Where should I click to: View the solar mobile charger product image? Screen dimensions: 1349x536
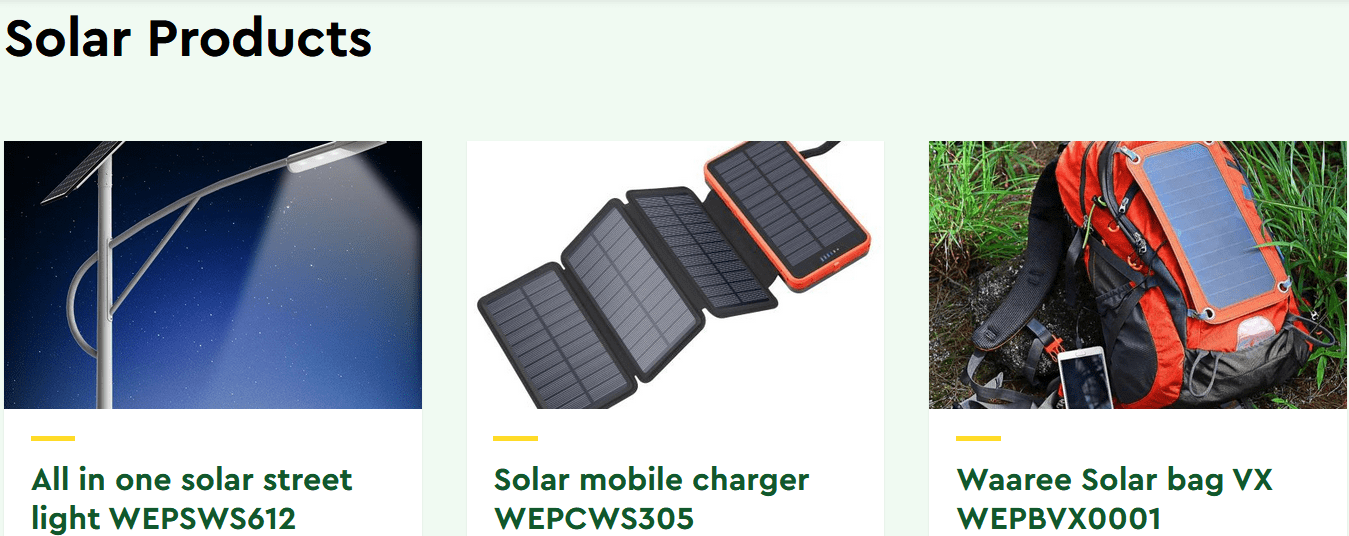coord(675,275)
